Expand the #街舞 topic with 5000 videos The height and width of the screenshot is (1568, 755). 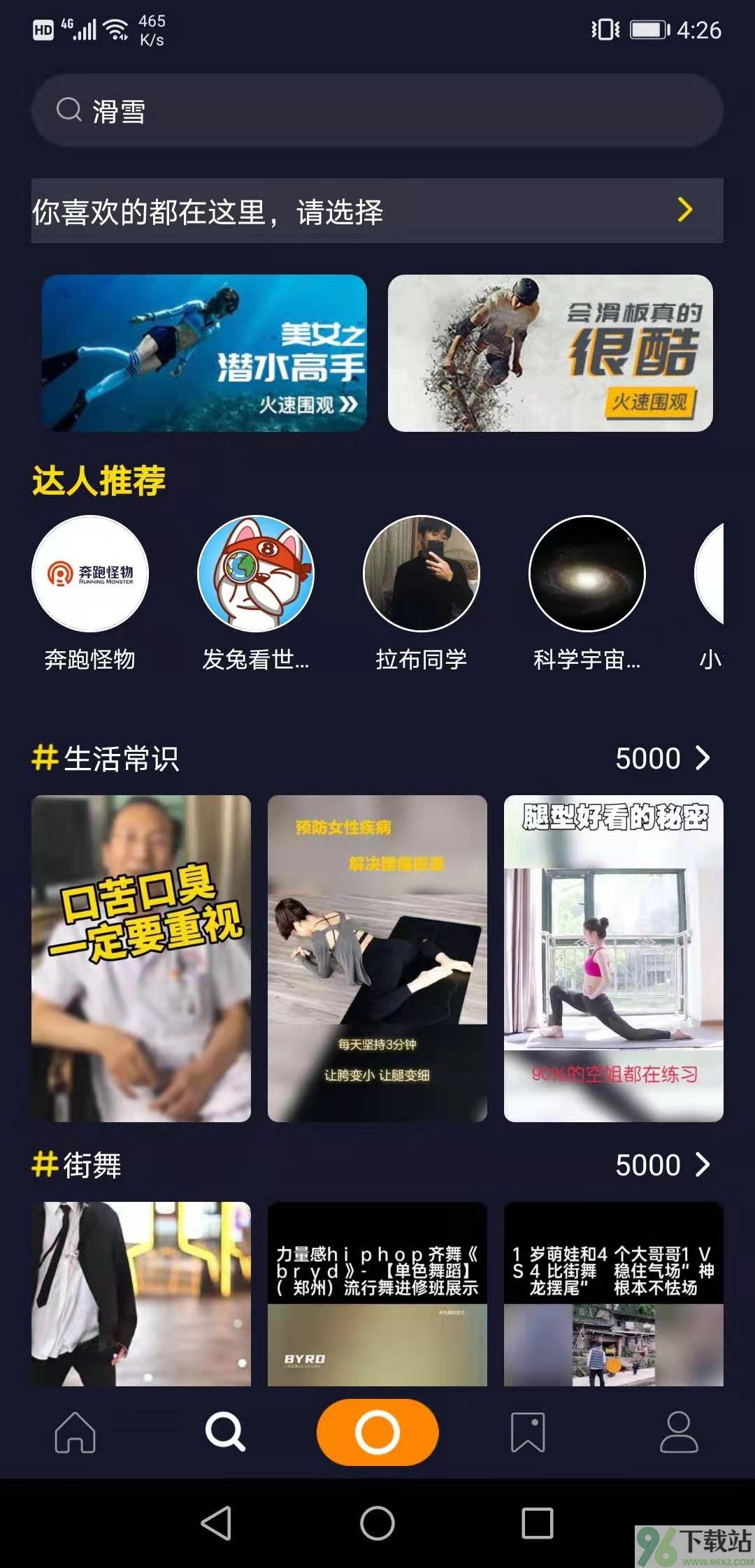point(662,1165)
